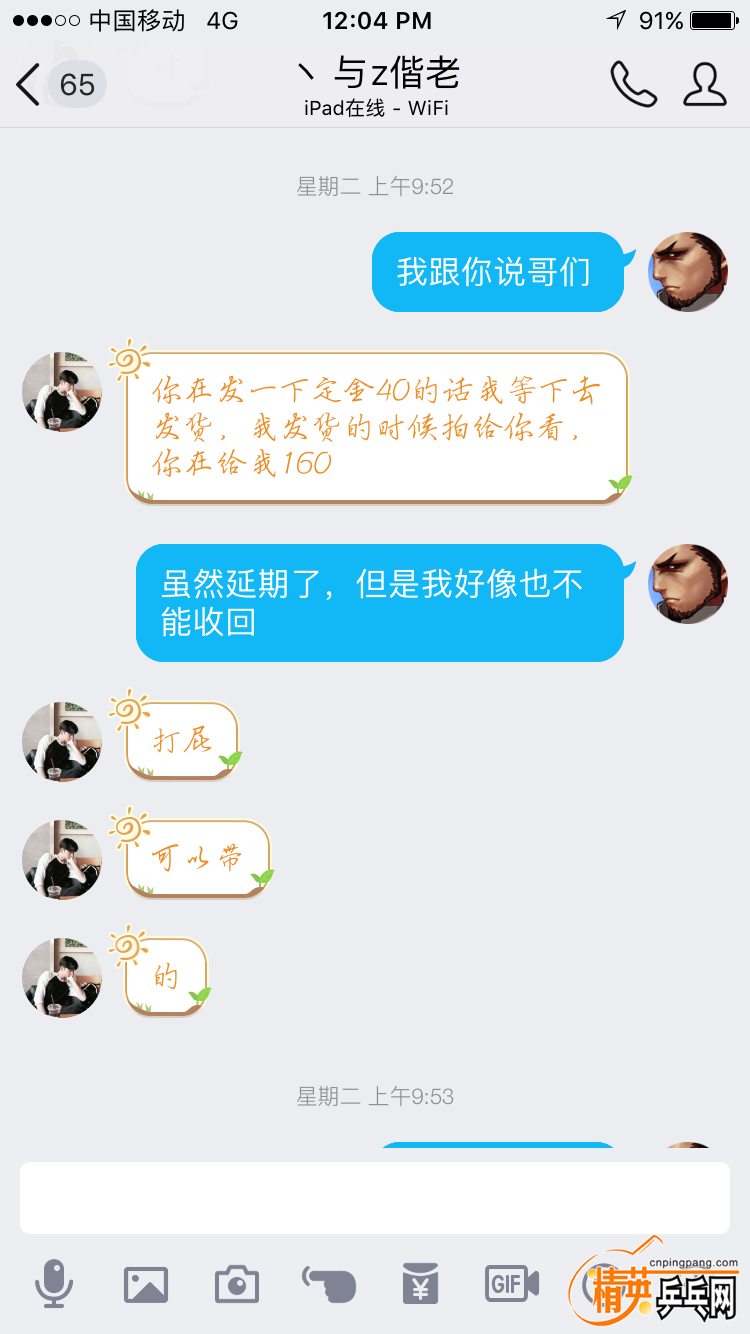Open the contact's profile page
750x1334 pixels.
(704, 85)
